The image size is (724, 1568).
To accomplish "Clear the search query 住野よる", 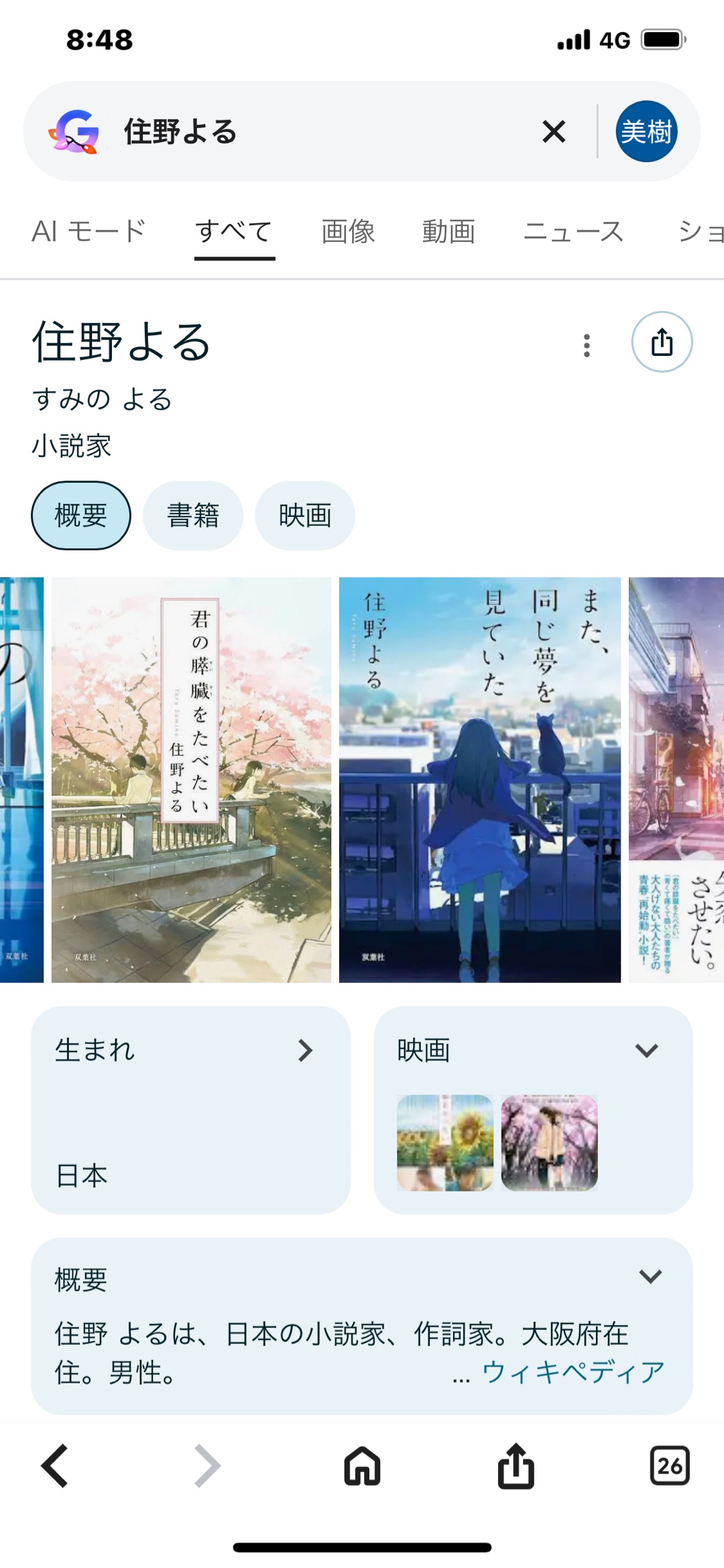I will [x=554, y=131].
